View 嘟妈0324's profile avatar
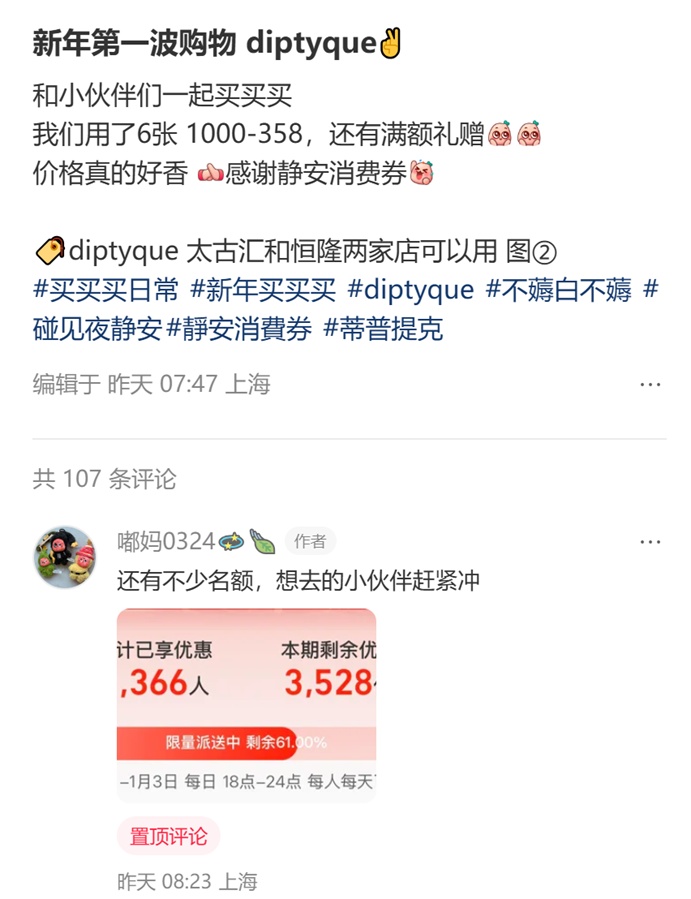The width and height of the screenshot is (691, 899). pos(65,557)
